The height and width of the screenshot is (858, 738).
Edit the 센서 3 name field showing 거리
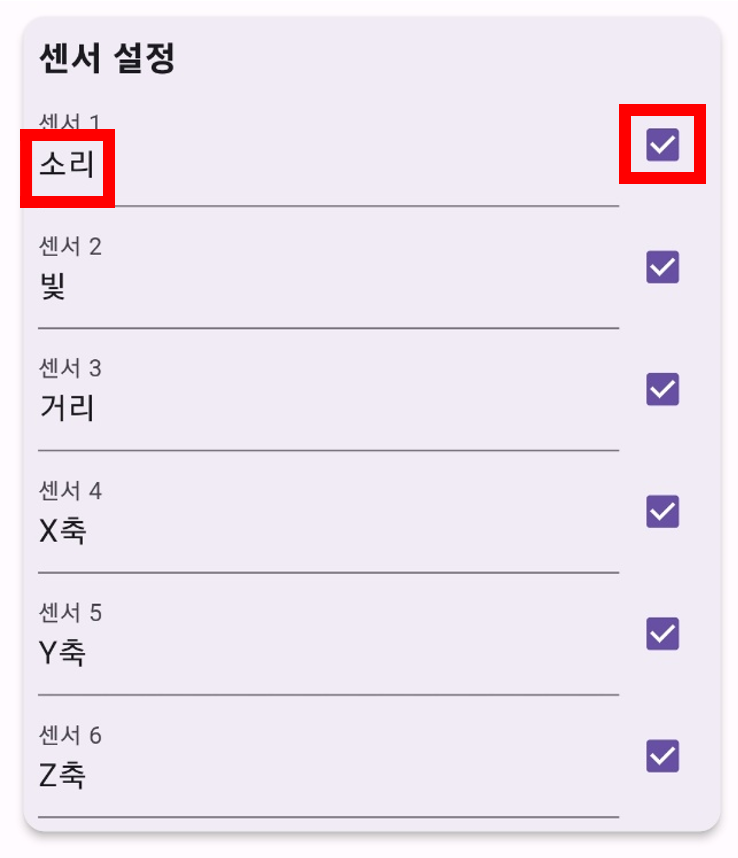tap(328, 408)
